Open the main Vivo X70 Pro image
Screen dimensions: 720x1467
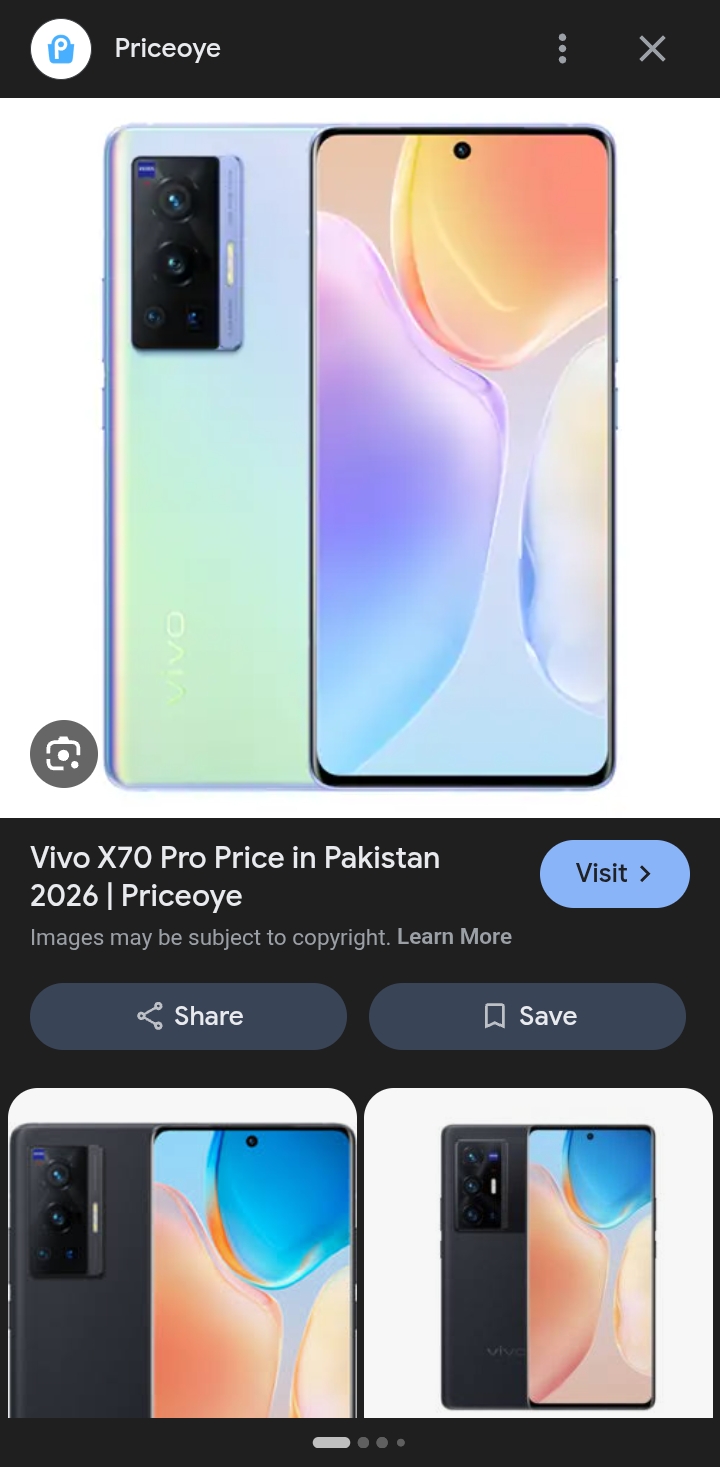tap(360, 457)
